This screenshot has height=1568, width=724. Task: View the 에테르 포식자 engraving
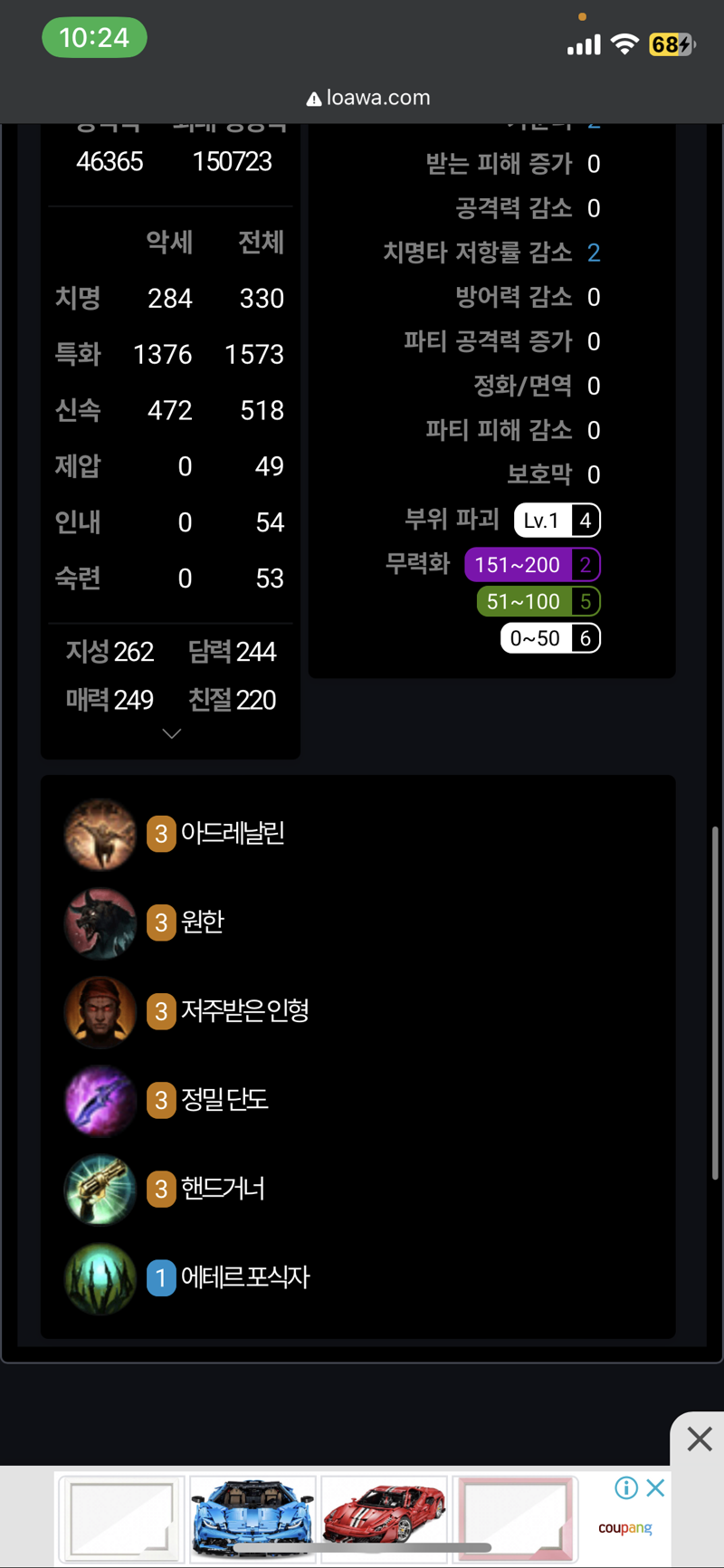[x=244, y=1277]
